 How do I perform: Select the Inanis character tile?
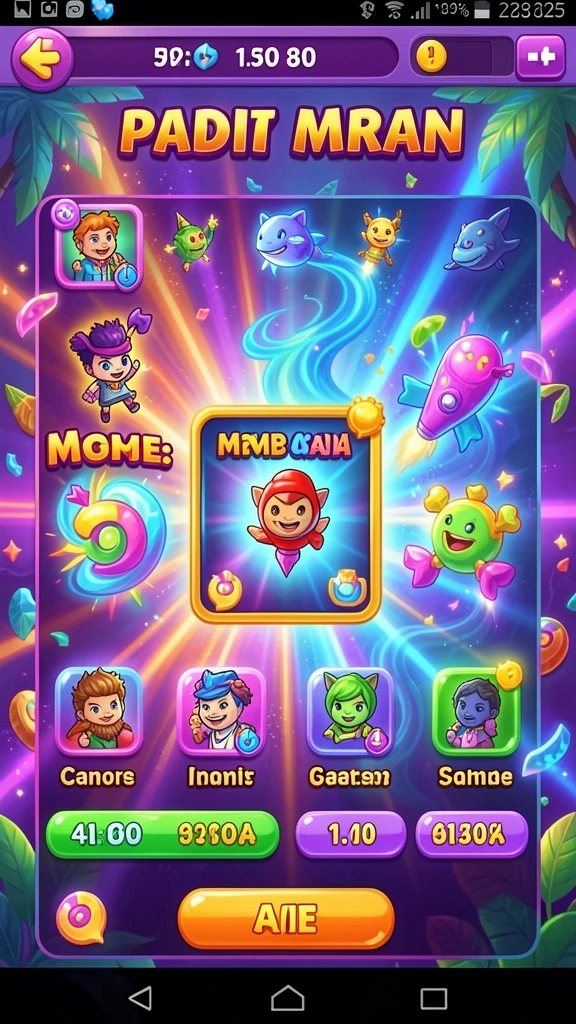(221, 711)
